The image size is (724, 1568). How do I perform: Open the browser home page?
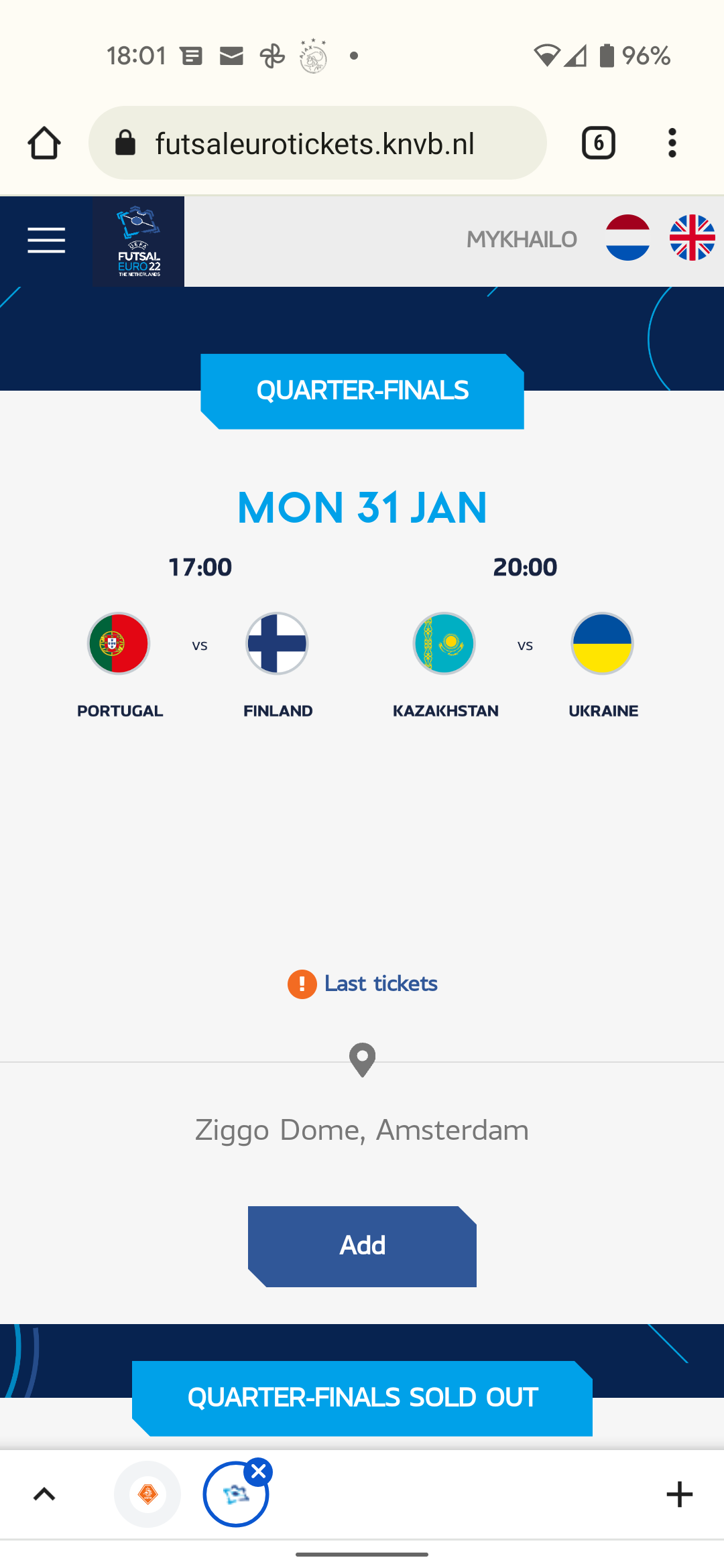pyautogui.click(x=44, y=143)
